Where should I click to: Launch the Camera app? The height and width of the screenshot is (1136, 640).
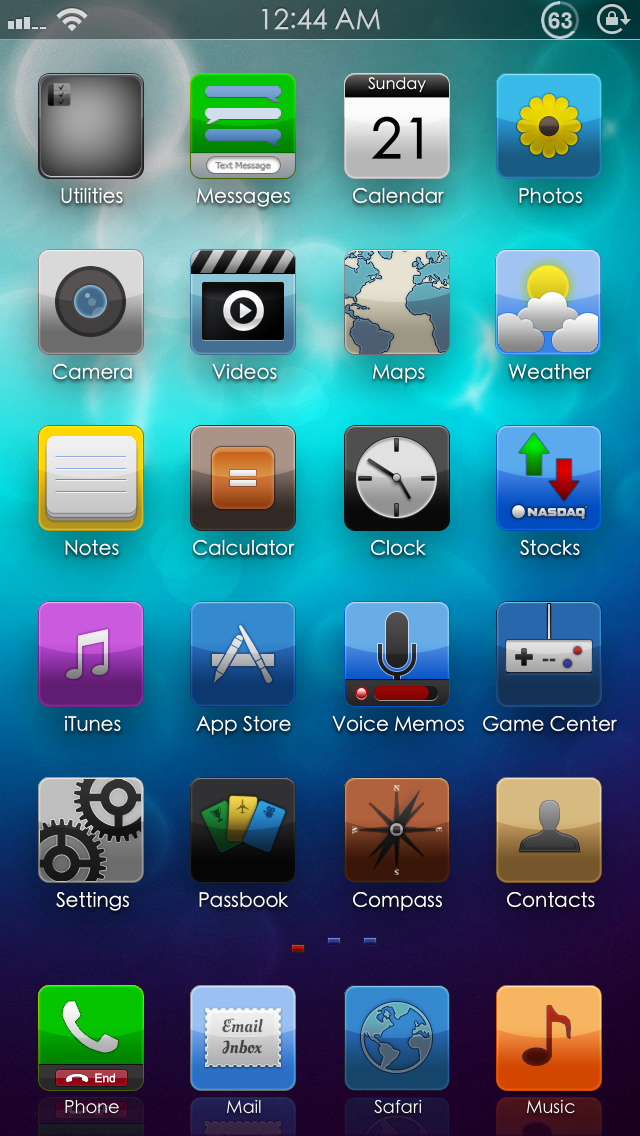(91, 303)
